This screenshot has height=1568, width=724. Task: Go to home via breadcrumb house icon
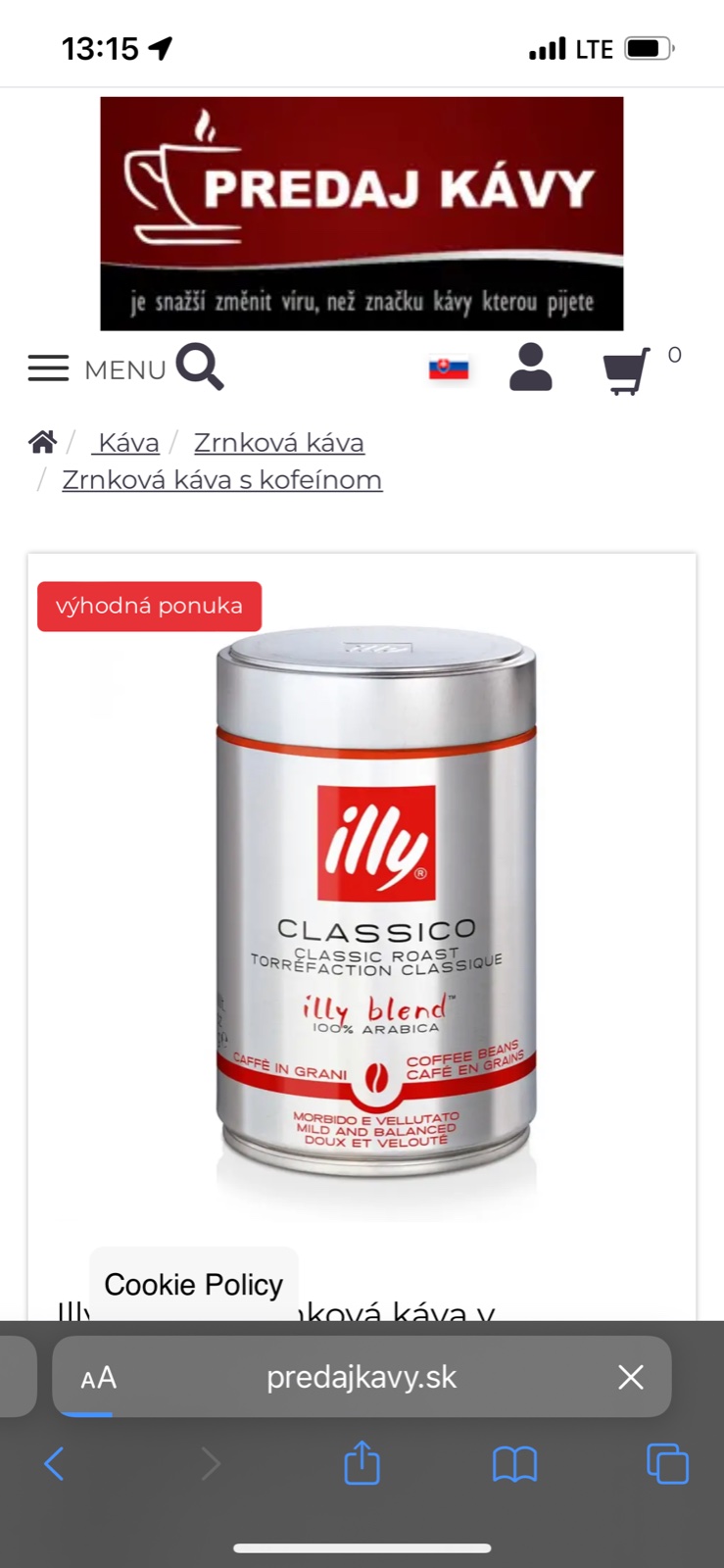42,442
